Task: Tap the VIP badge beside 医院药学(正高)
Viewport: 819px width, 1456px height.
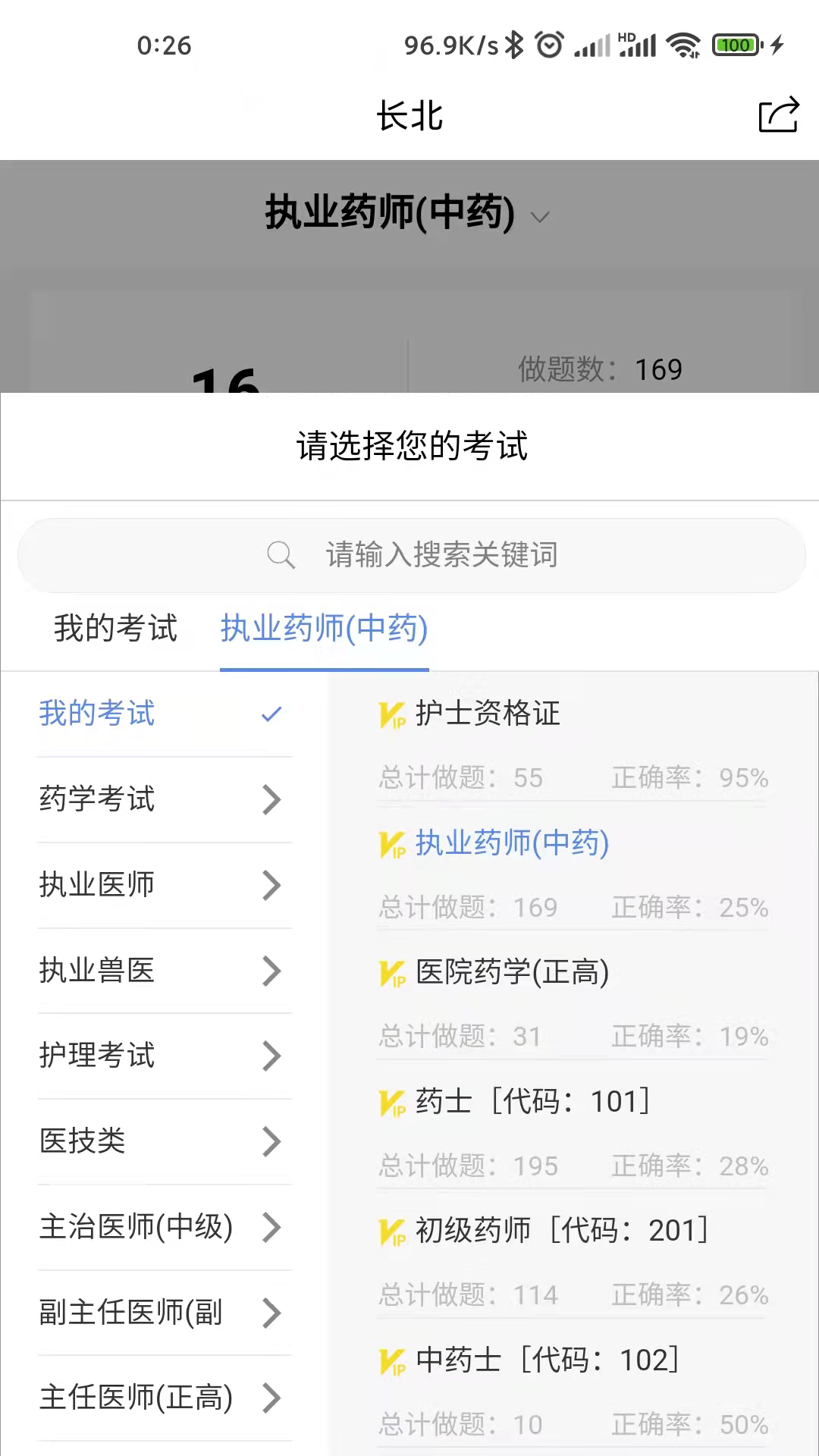Action: 394,973
